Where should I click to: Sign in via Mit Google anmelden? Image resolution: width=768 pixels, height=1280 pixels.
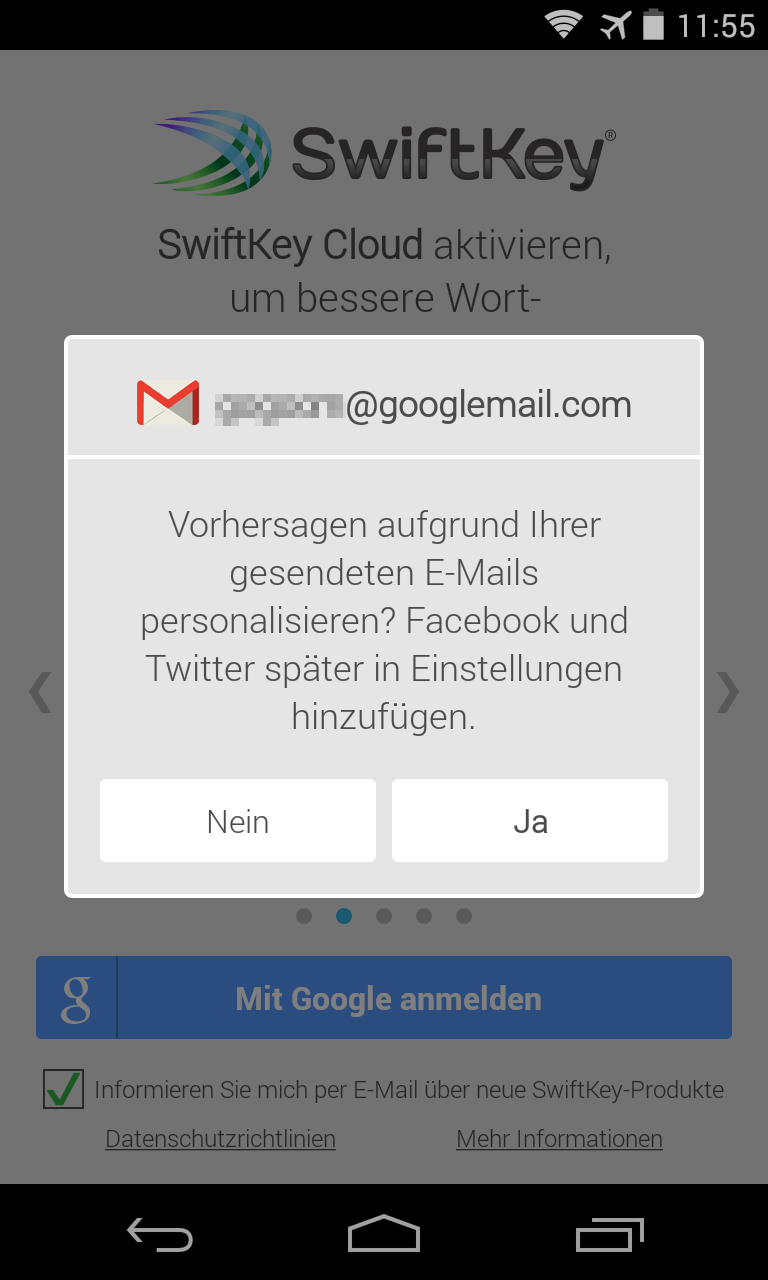coord(384,998)
